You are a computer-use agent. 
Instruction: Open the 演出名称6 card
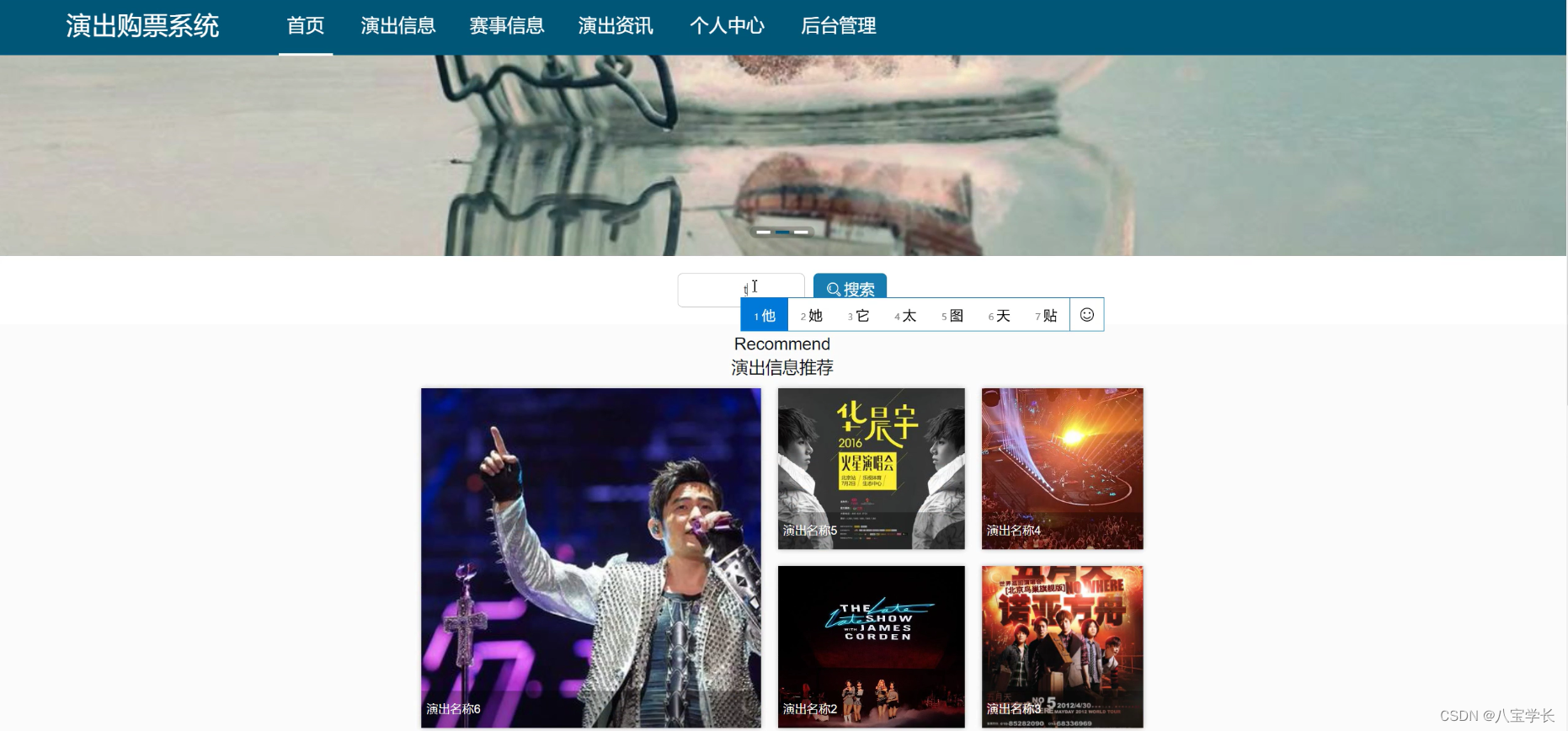590,557
